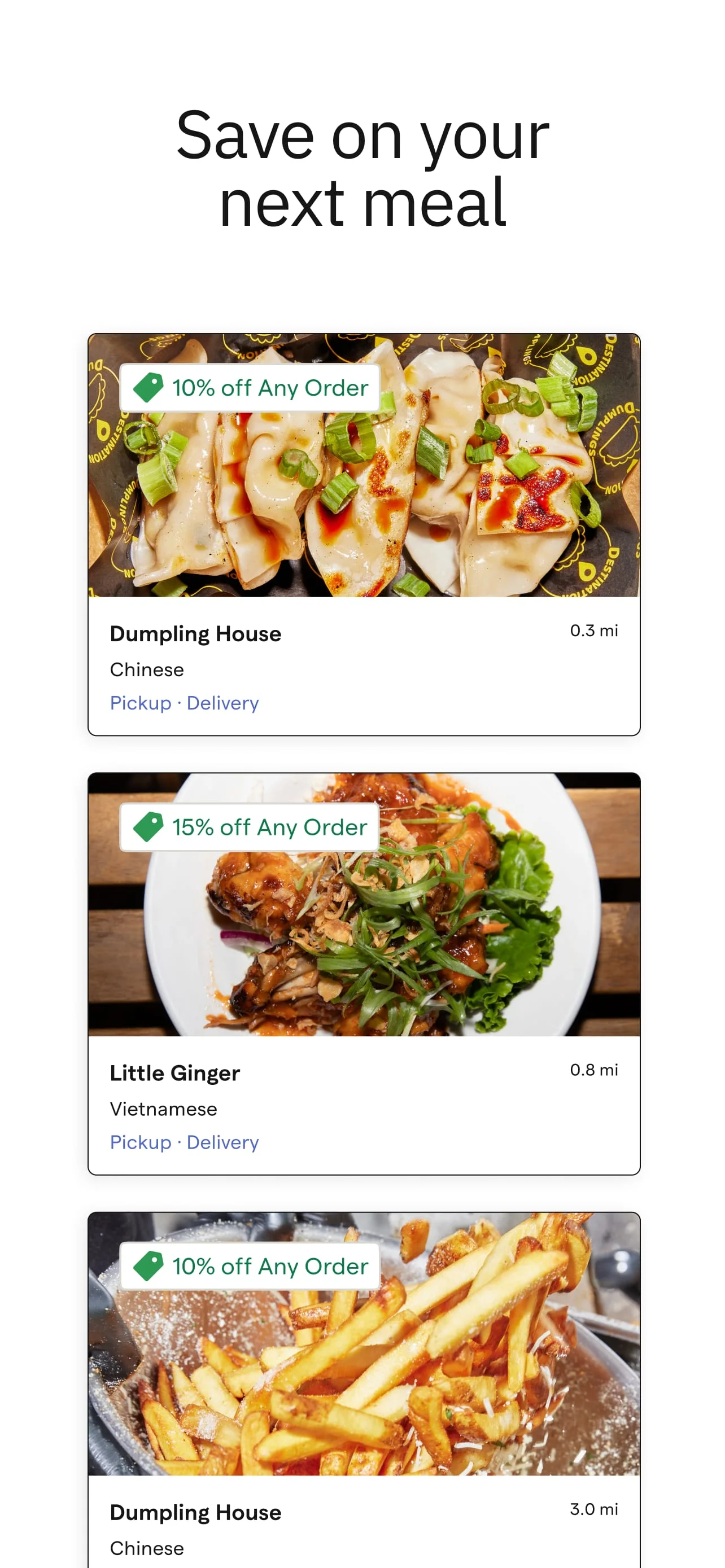
Task: Enable Pickup for Little Ginger
Action: [139, 1142]
